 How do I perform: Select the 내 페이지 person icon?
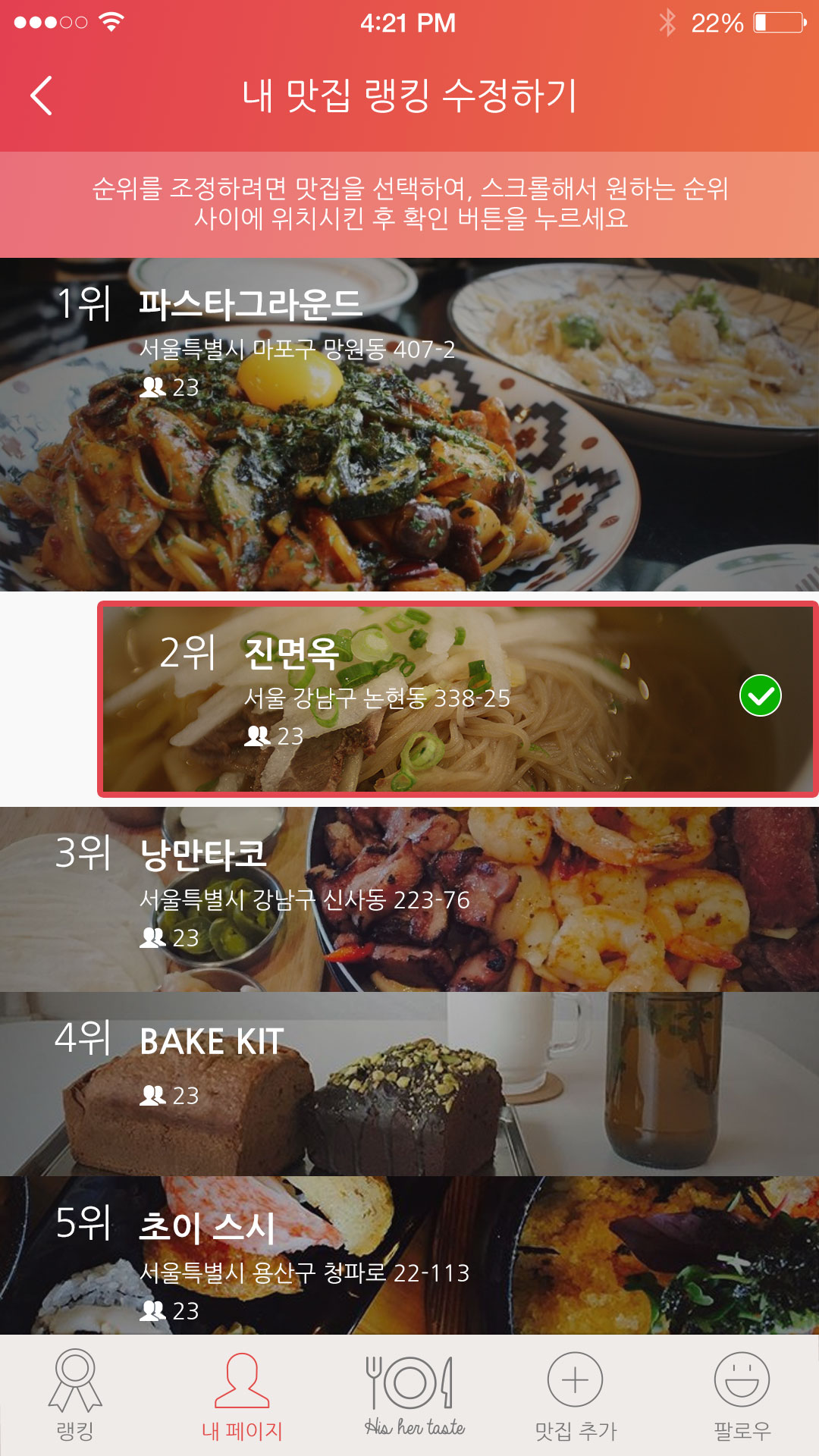tap(242, 1384)
